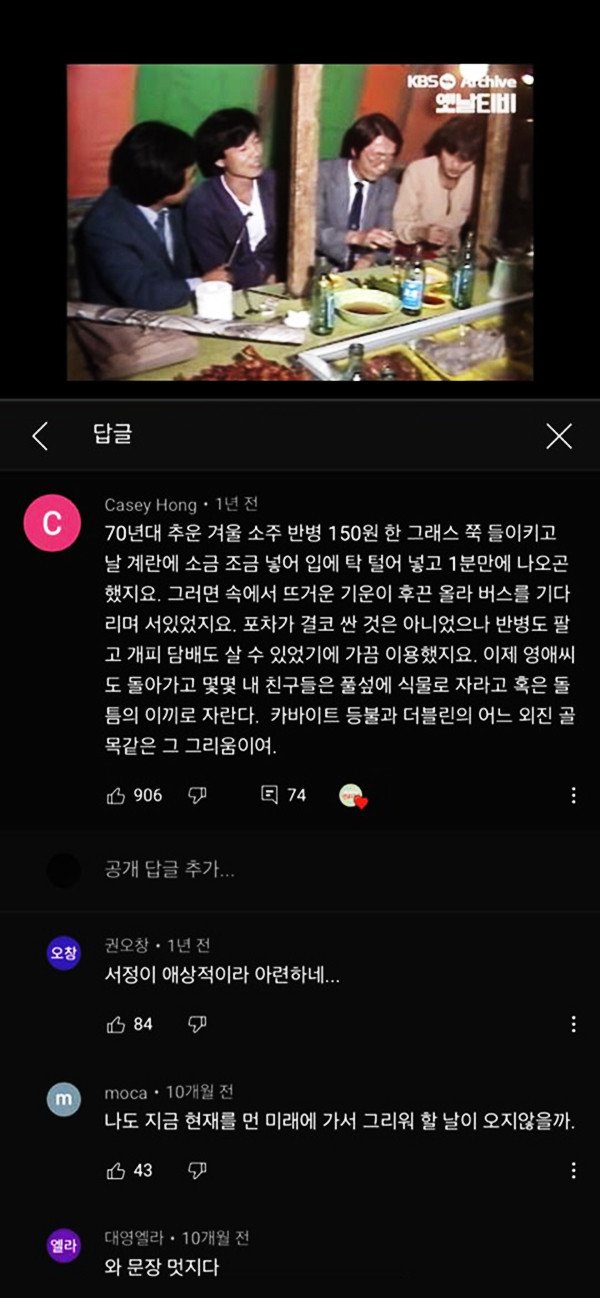Like Casey Hong's comment
The width and height of the screenshot is (600, 1298).
(x=116, y=795)
